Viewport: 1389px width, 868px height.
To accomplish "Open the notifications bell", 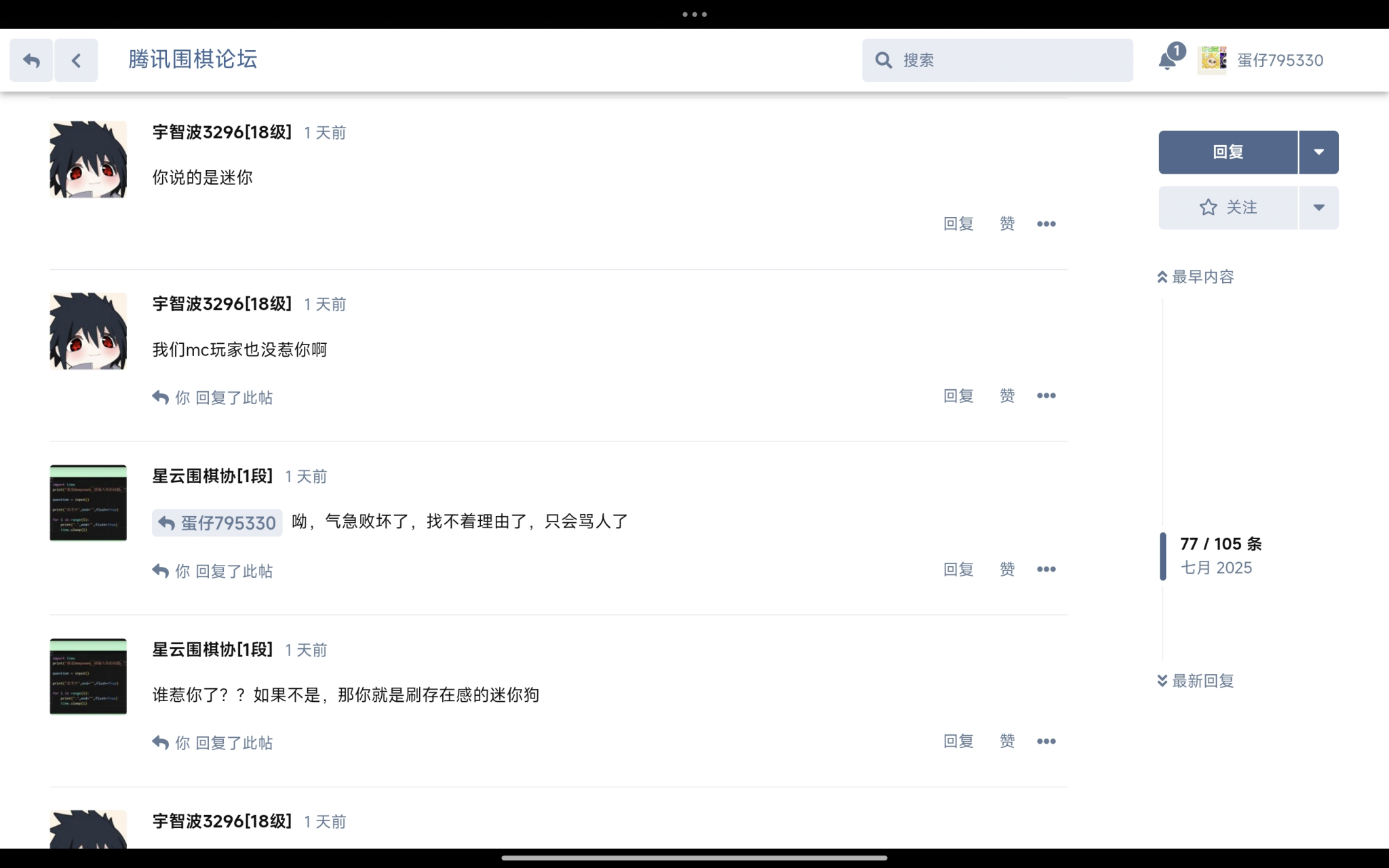I will 1167,60.
